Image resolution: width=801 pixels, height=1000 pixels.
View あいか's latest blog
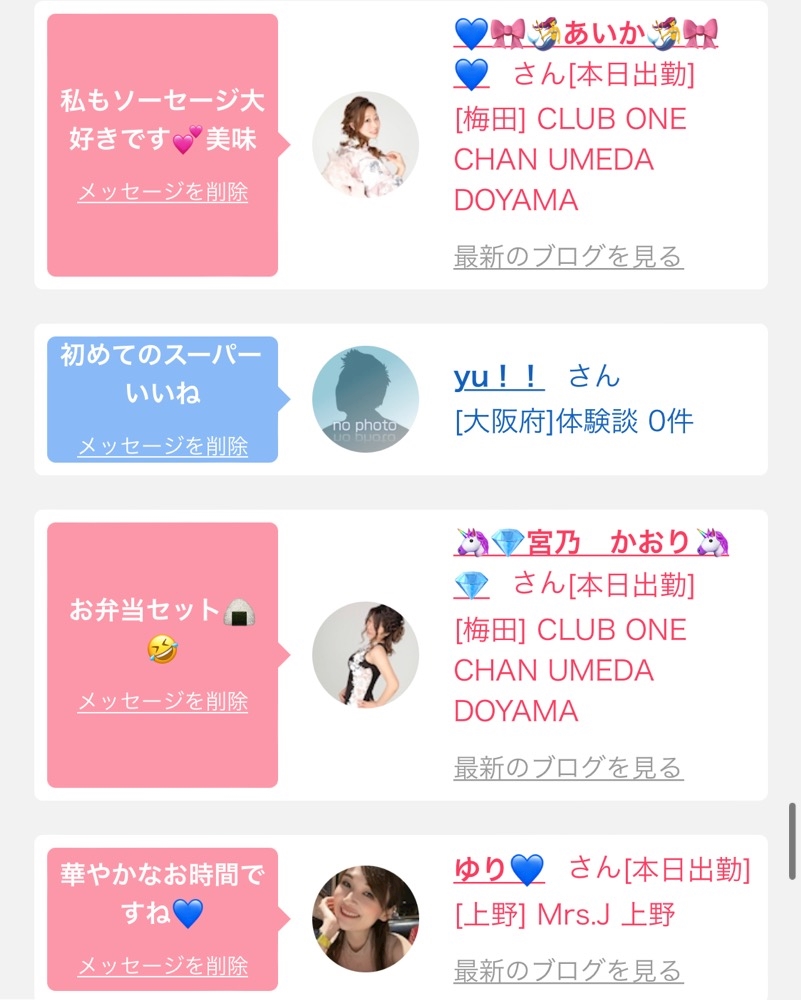point(568,256)
